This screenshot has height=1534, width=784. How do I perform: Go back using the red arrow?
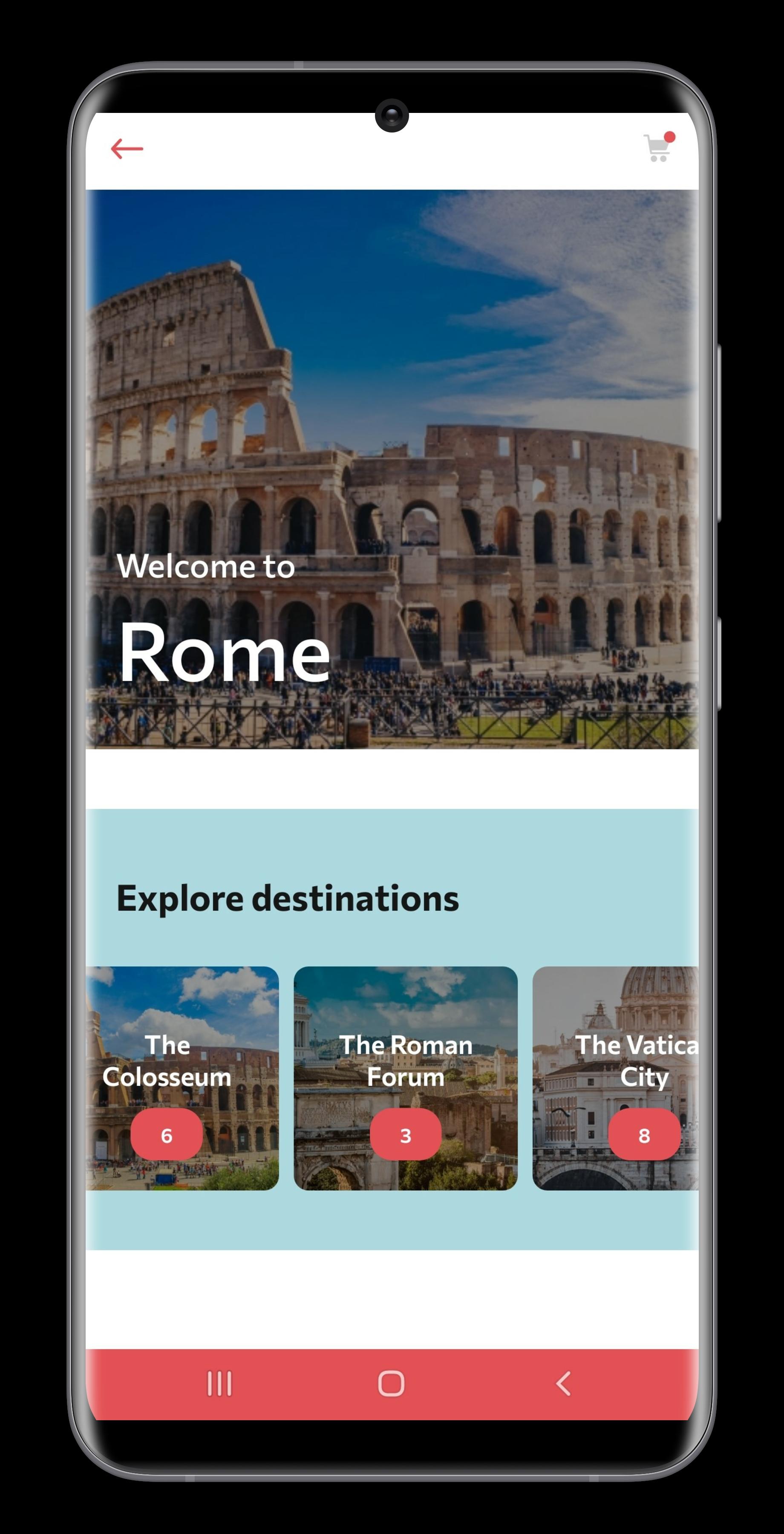click(x=127, y=149)
